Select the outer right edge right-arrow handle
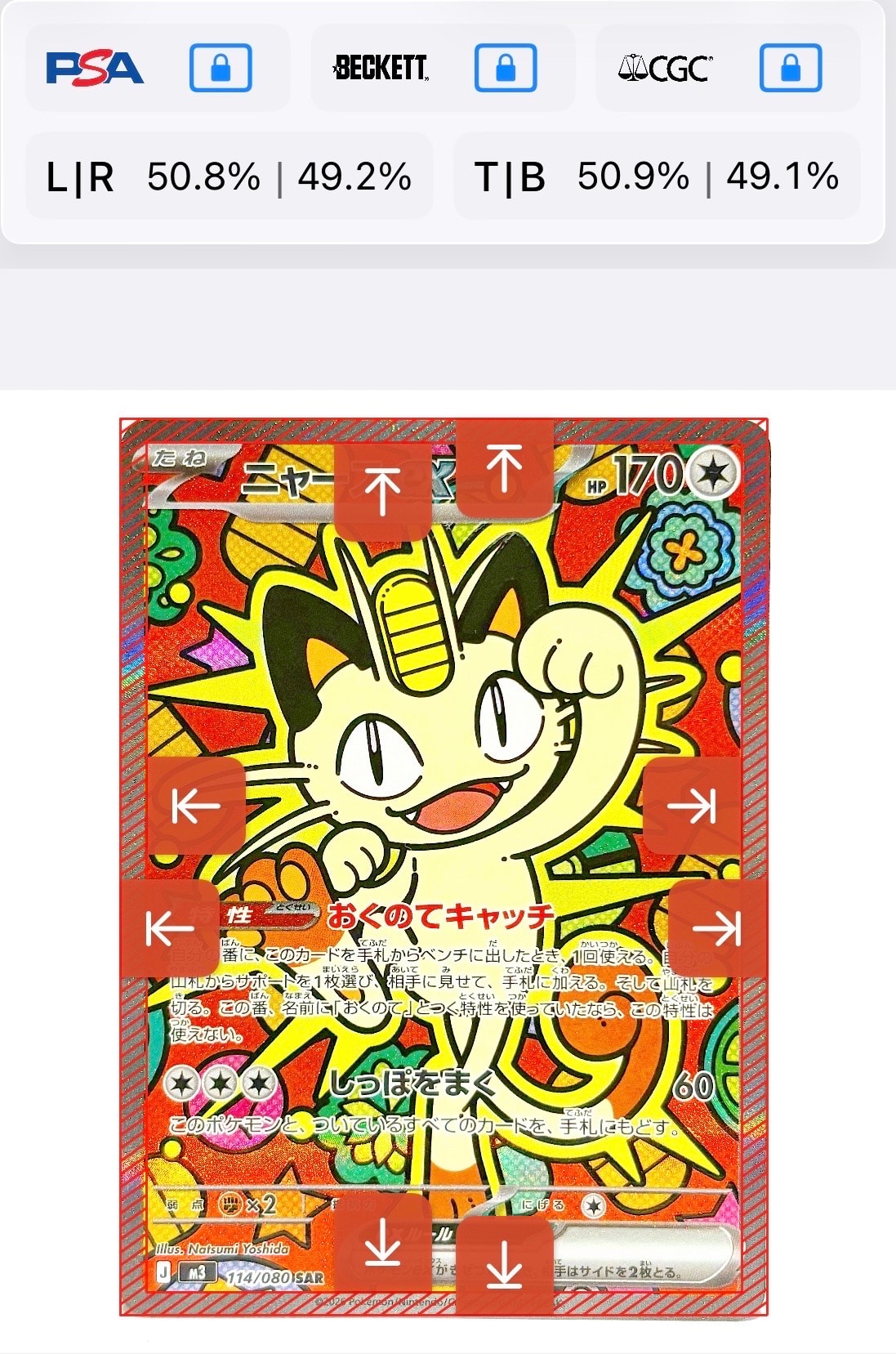Viewport: 896px width, 1354px height. (717, 929)
